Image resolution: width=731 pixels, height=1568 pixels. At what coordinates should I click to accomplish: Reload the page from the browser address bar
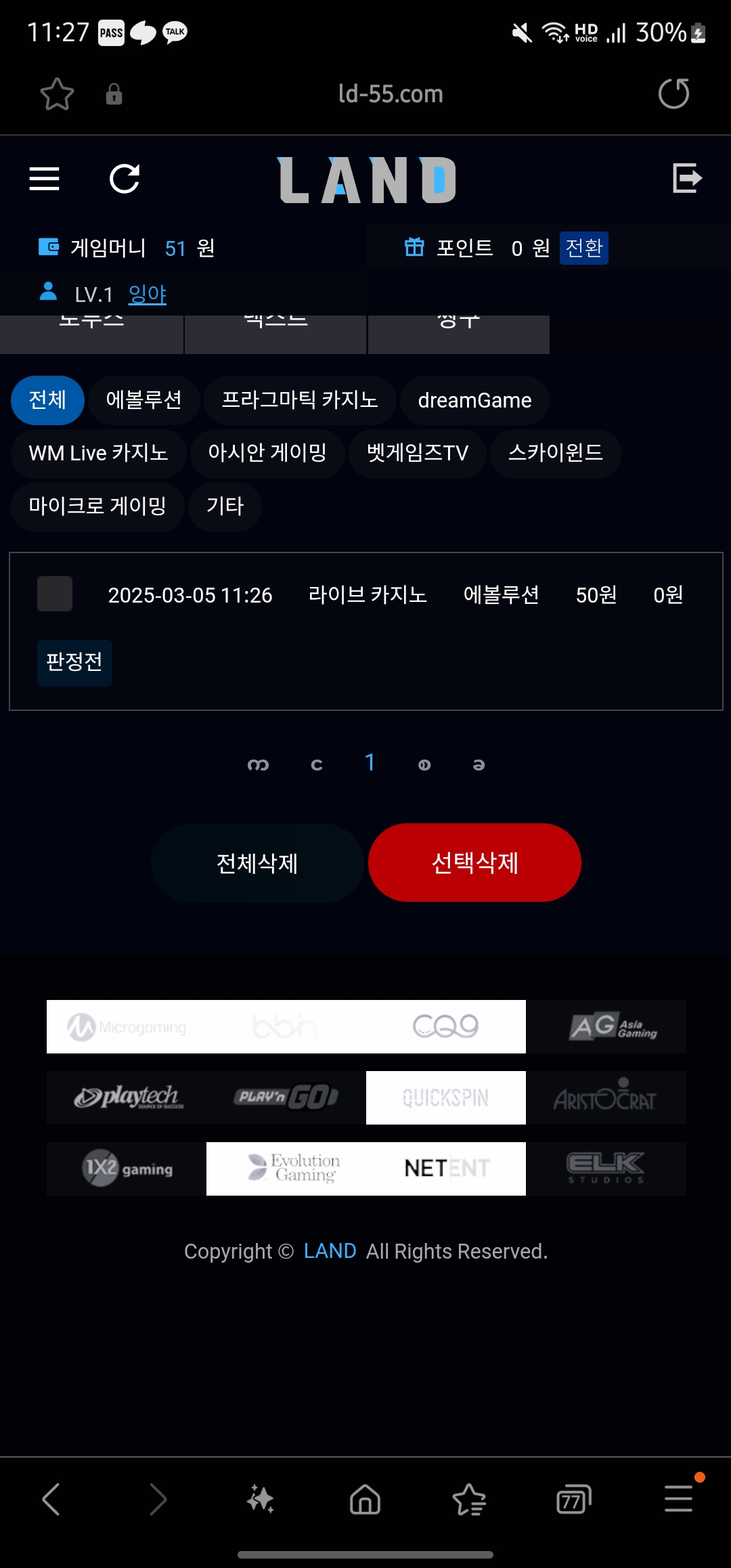tap(673, 93)
